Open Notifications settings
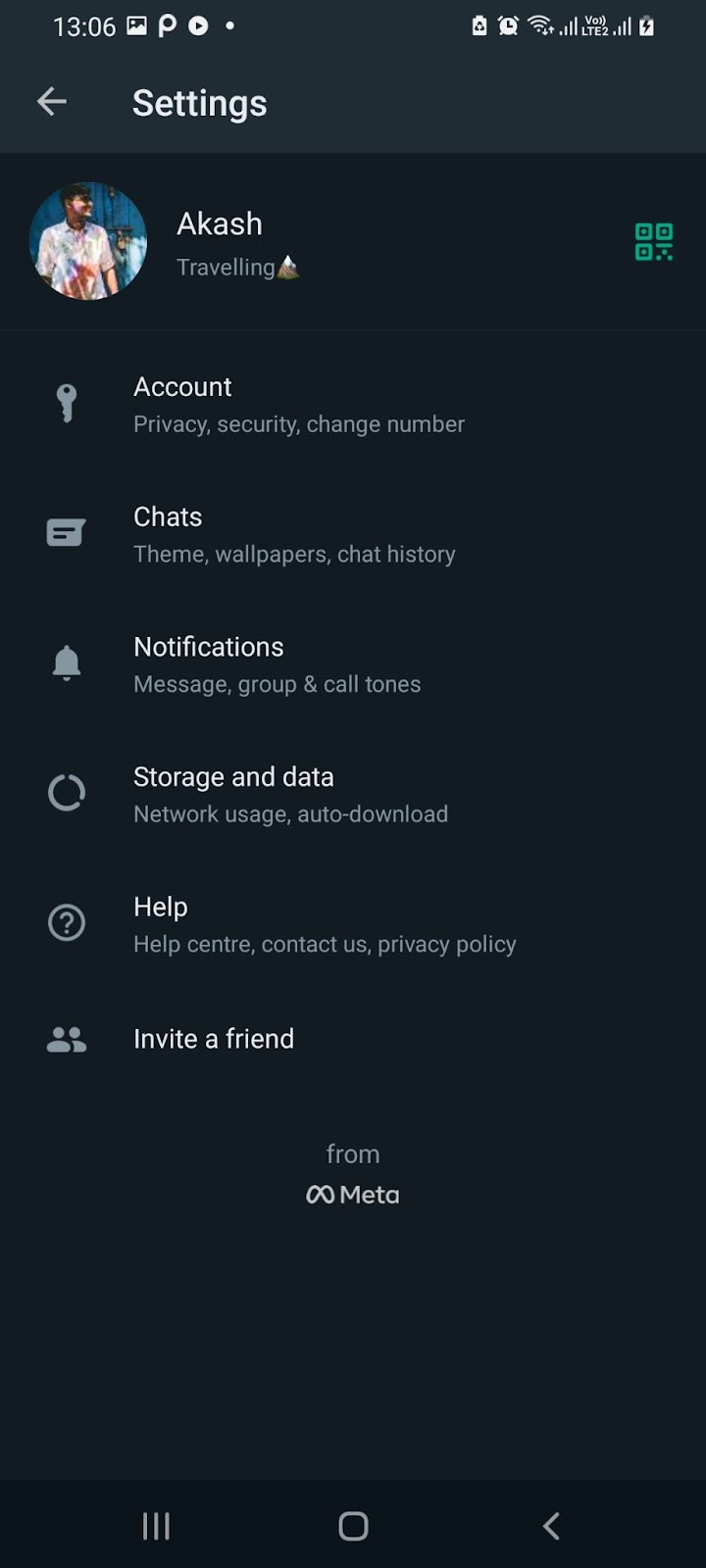The height and width of the screenshot is (1568, 706). tap(275, 664)
